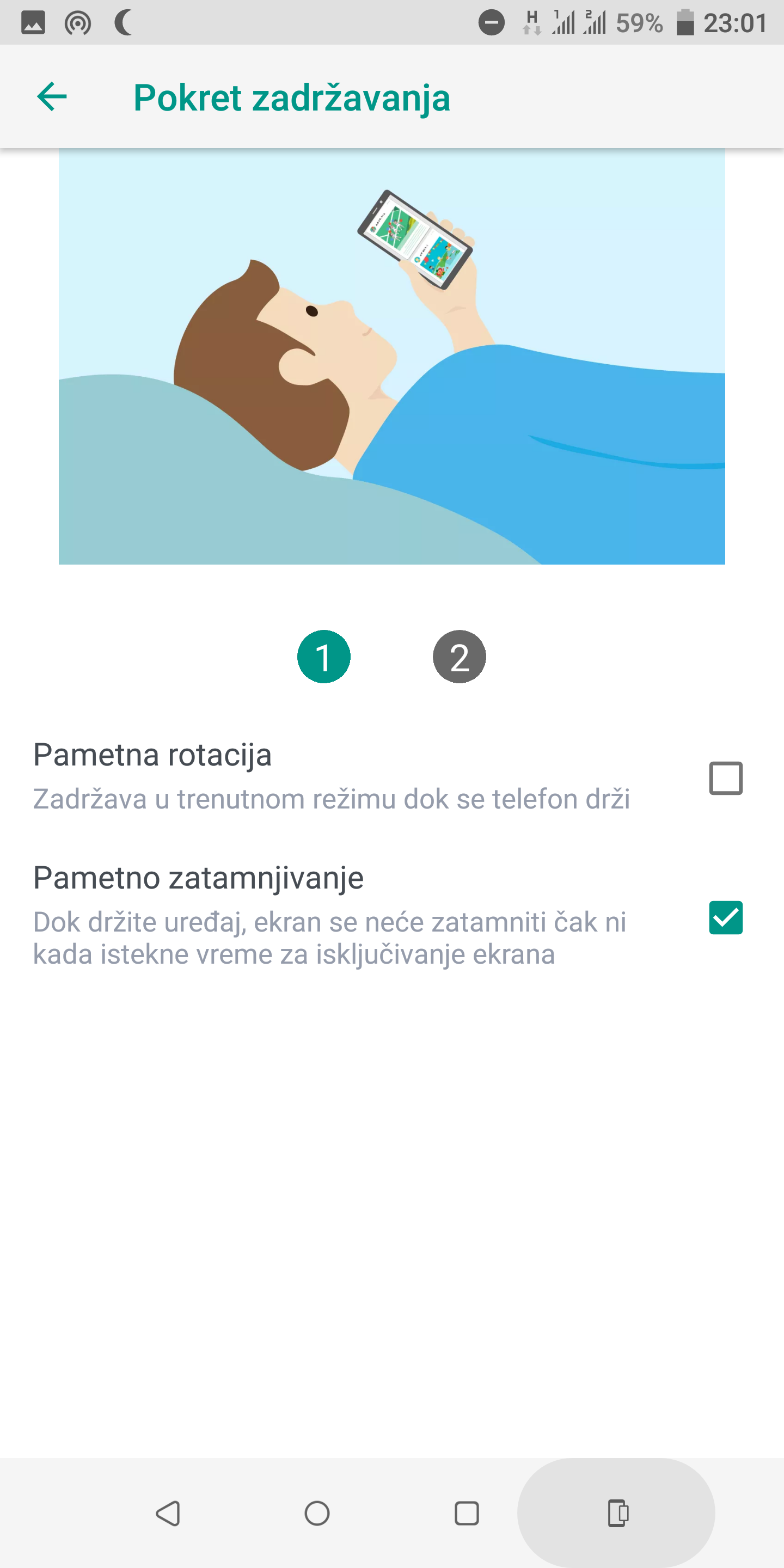Uncheck Pametno zatamnjivanje
Image resolution: width=784 pixels, height=1568 pixels.
coord(726,917)
